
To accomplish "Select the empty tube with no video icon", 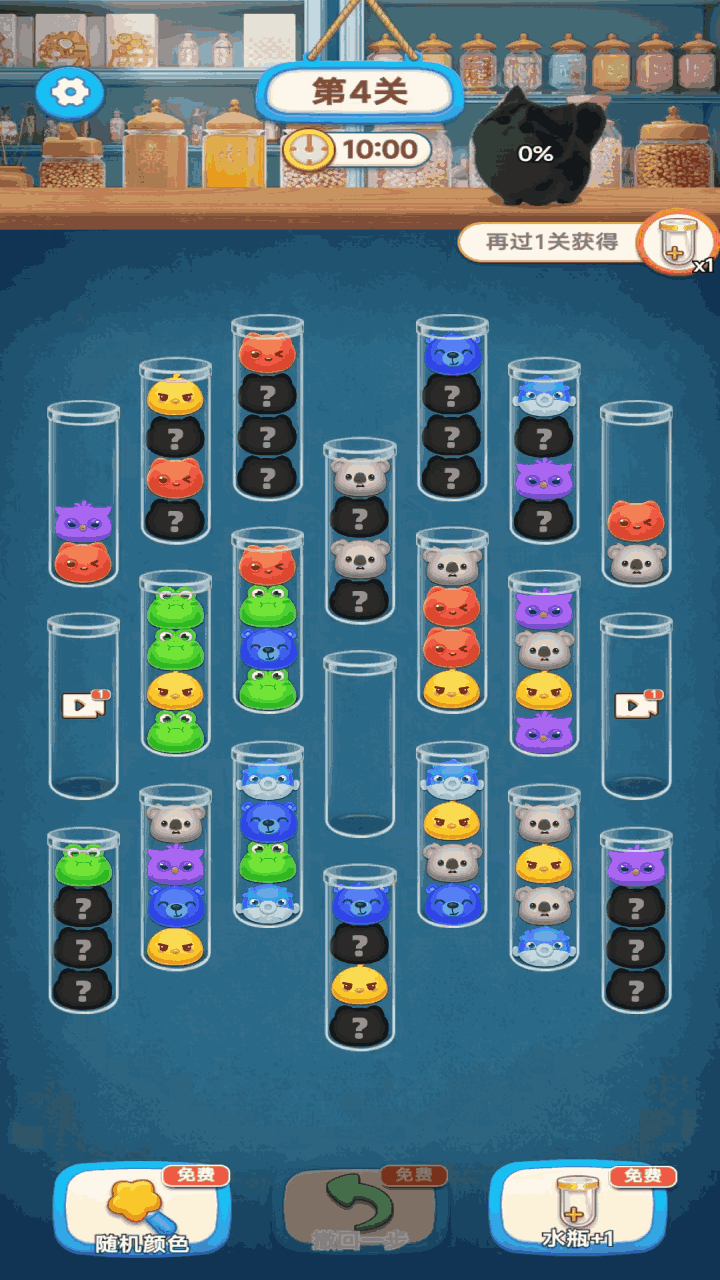I will 360,745.
